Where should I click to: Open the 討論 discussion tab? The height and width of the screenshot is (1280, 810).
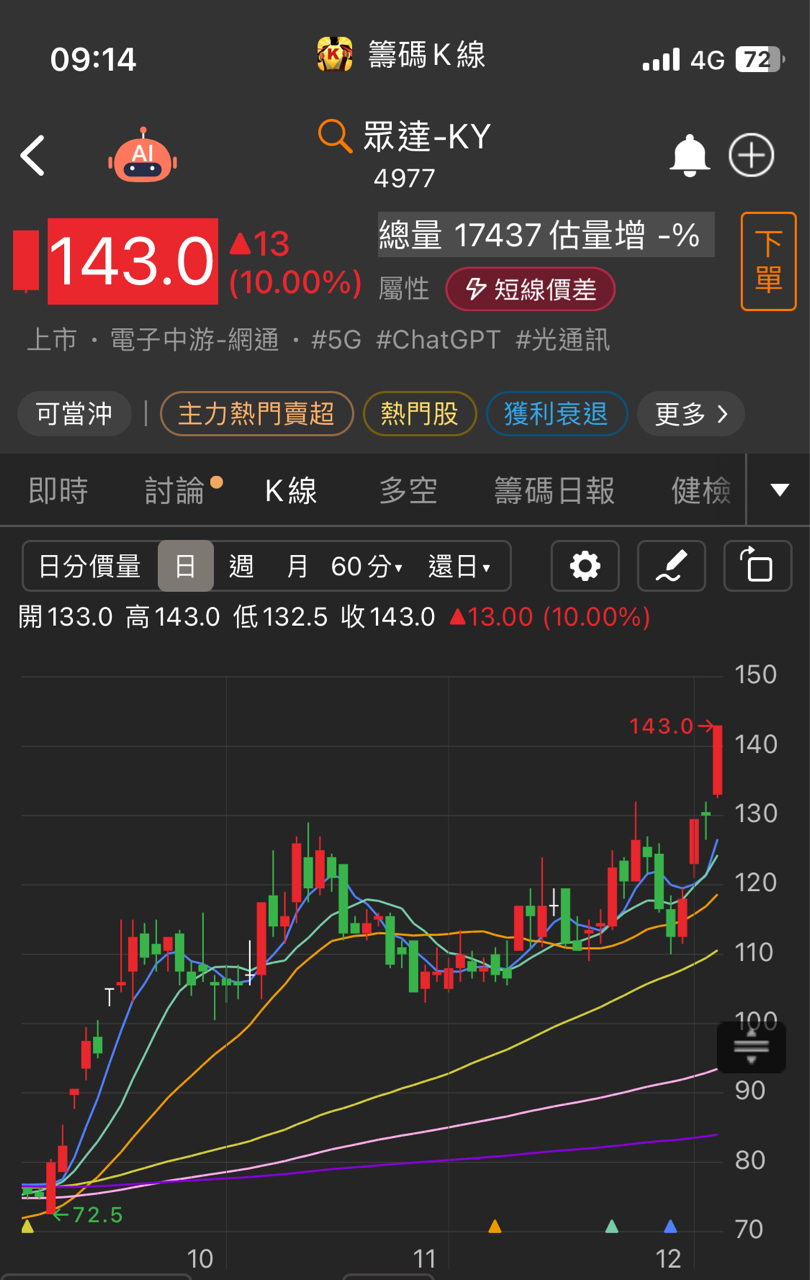tap(175, 491)
